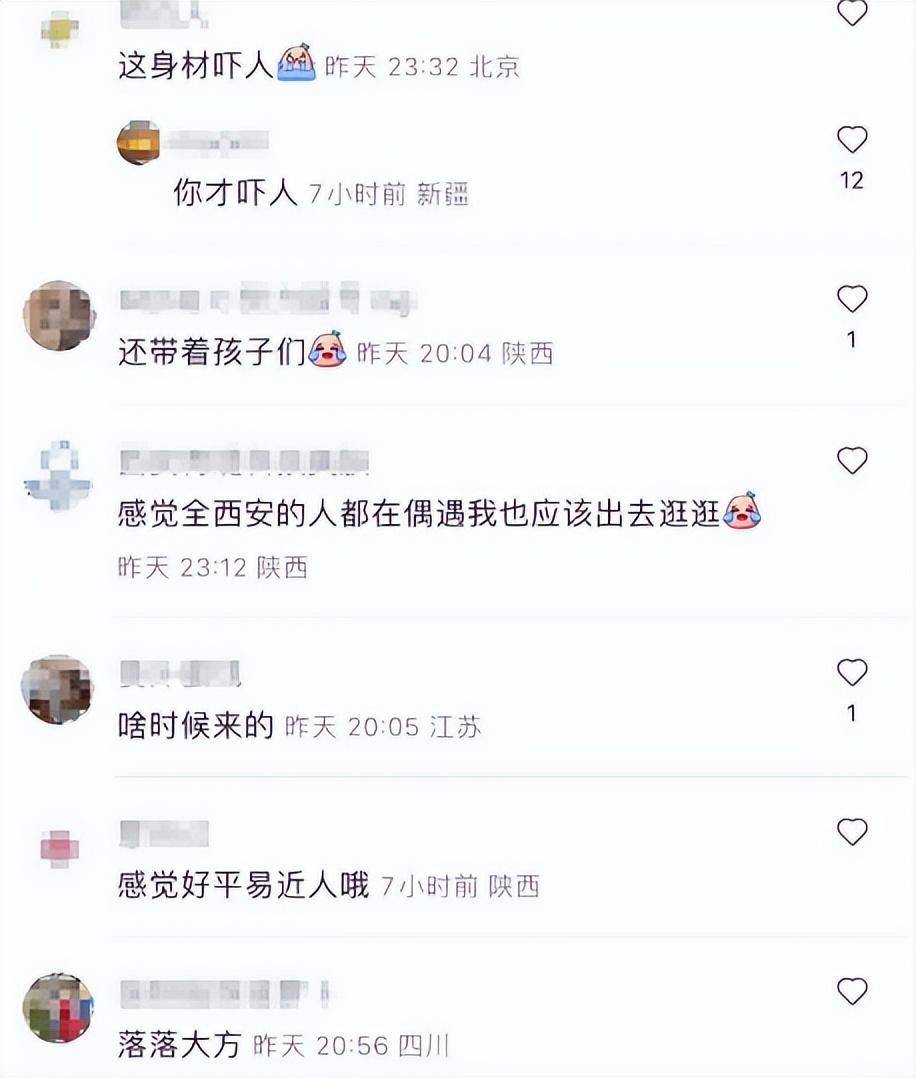Viewport: 916px width, 1078px height.
Task: Open avatar of "你才吓人" replier
Action: [138, 142]
